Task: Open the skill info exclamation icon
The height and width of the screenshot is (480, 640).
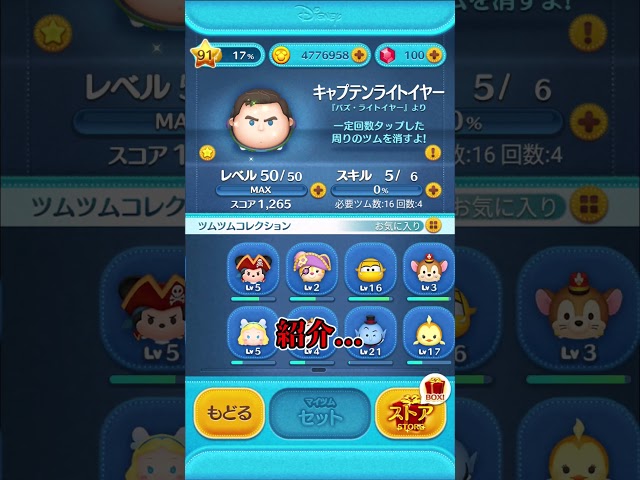Action: click(433, 153)
